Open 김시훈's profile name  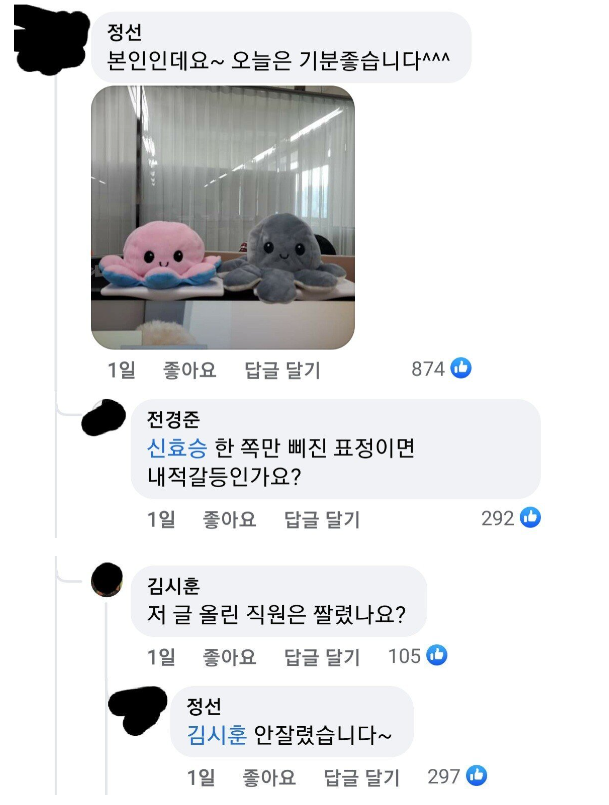[x=173, y=586]
